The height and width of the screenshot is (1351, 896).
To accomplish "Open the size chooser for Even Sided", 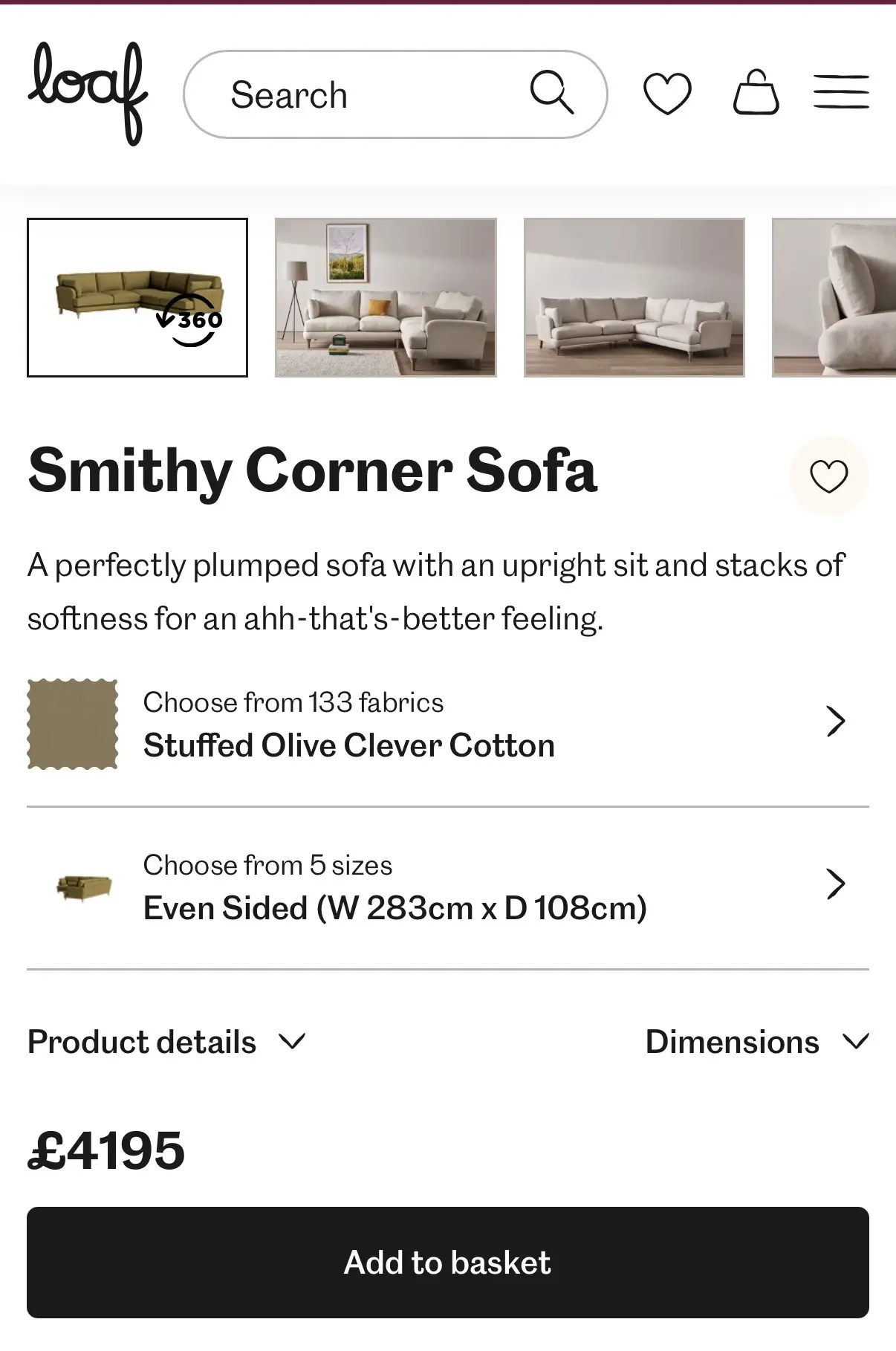I will click(447, 887).
